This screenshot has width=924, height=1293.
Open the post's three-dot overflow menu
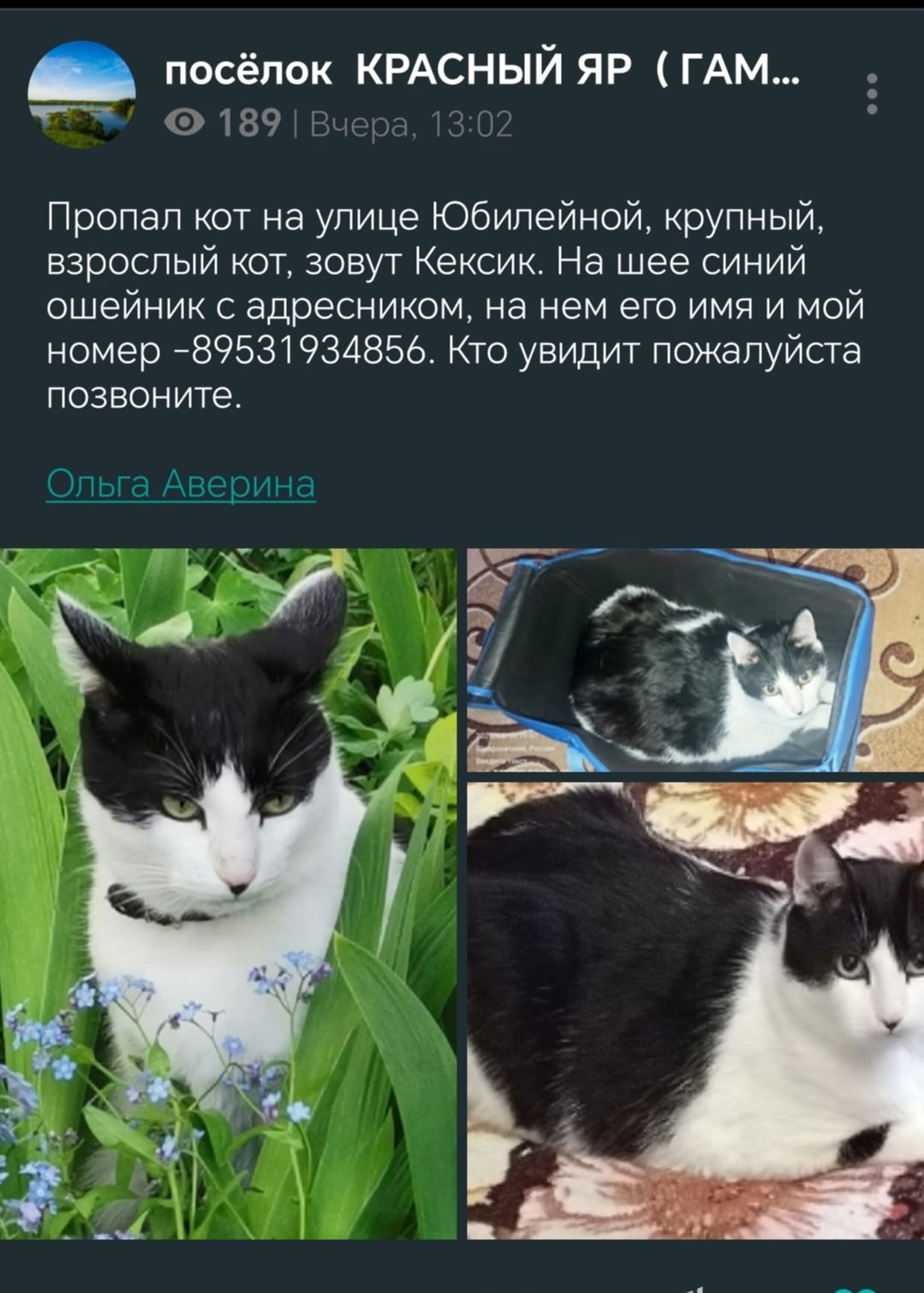[x=871, y=94]
